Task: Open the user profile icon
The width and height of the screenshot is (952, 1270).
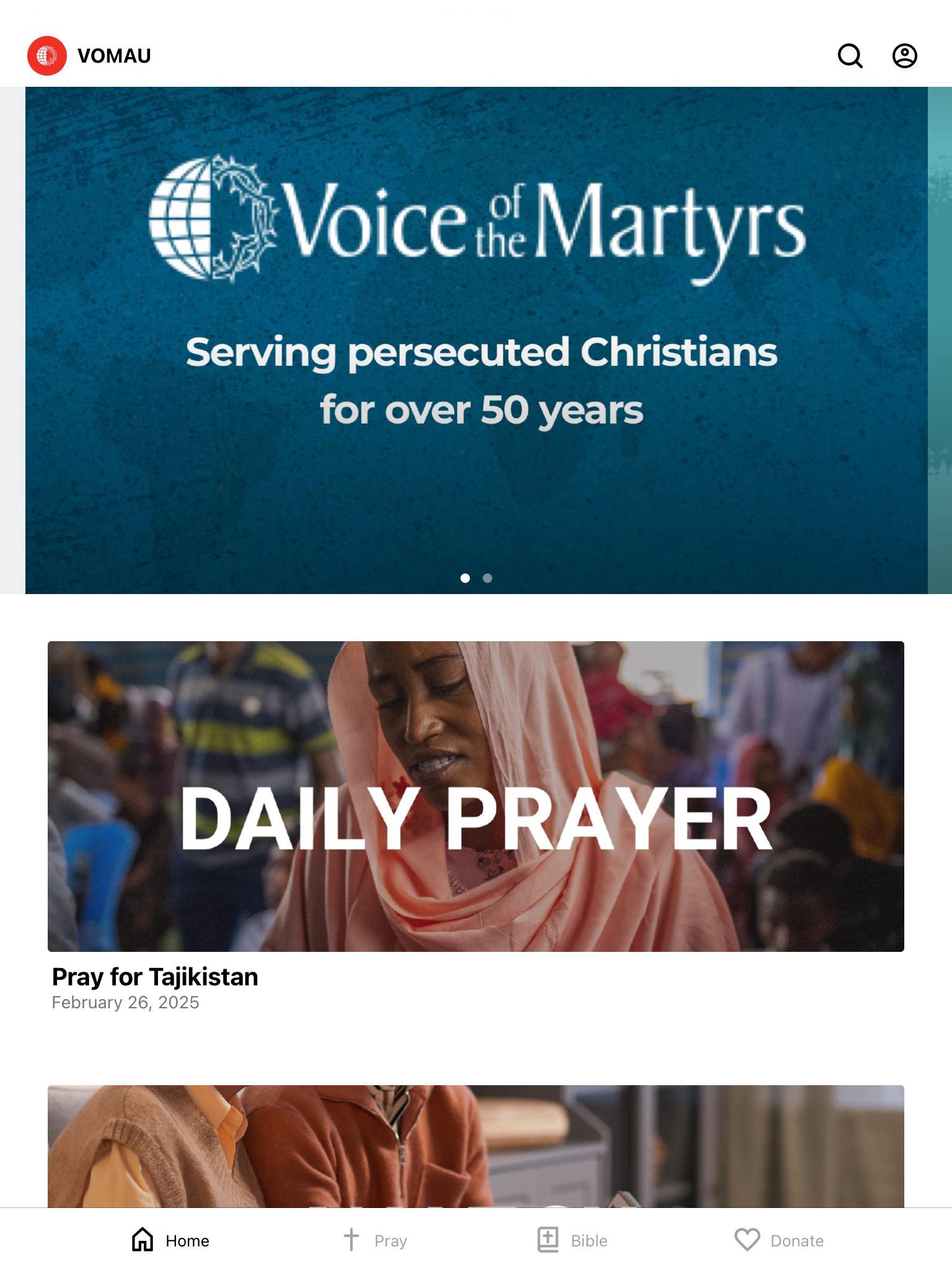Action: [x=904, y=56]
